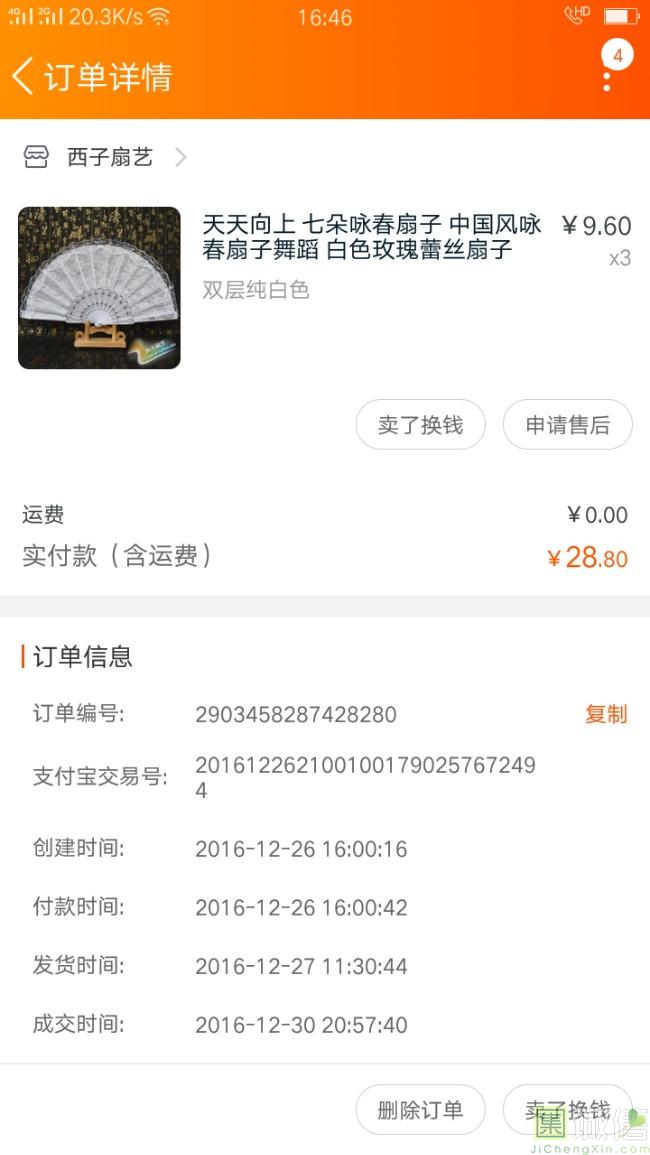Open the three-dot overflow menu
This screenshot has width=650, height=1155.
point(607,76)
